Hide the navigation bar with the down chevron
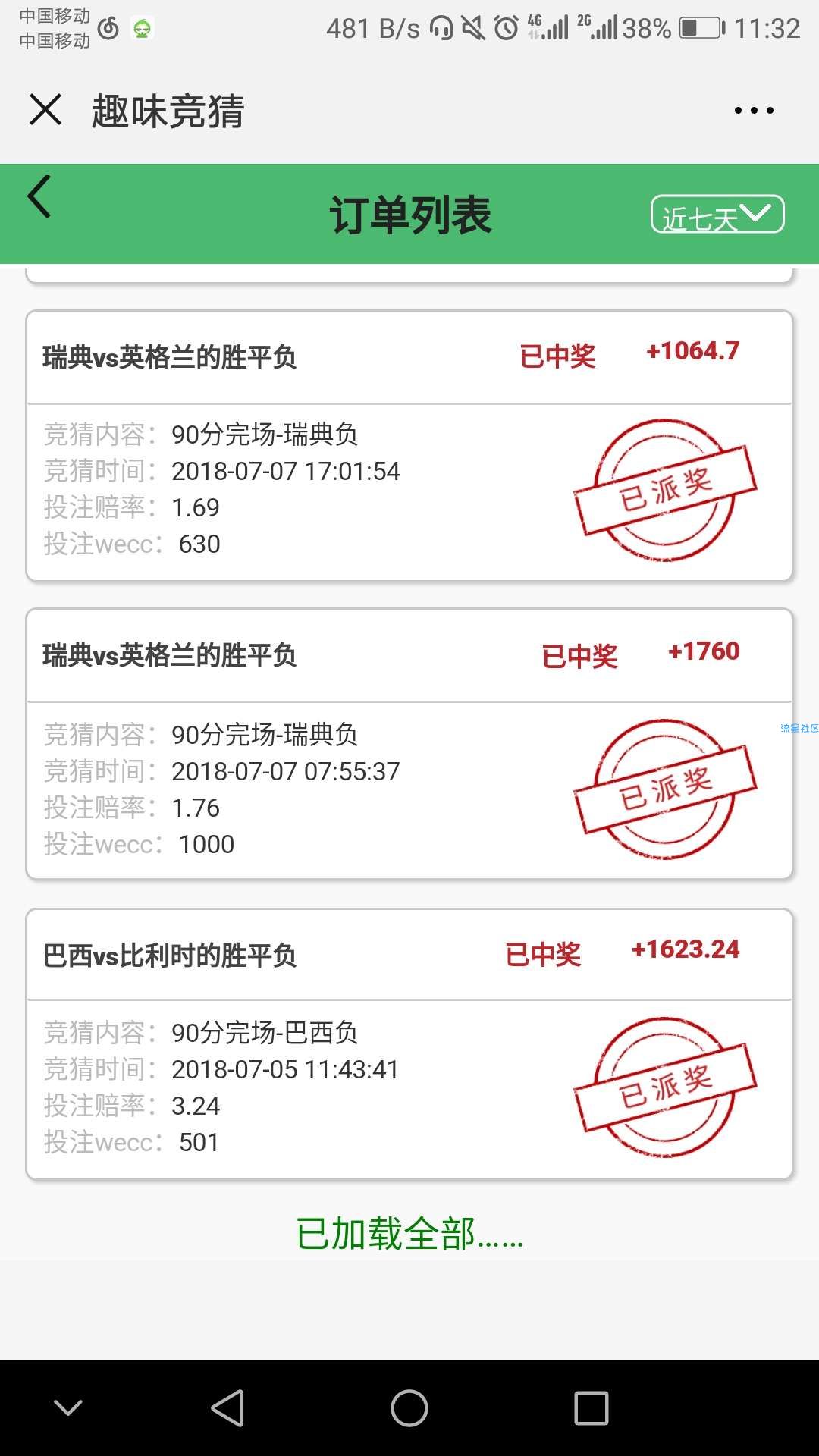The width and height of the screenshot is (819, 1456). pos(68,1408)
